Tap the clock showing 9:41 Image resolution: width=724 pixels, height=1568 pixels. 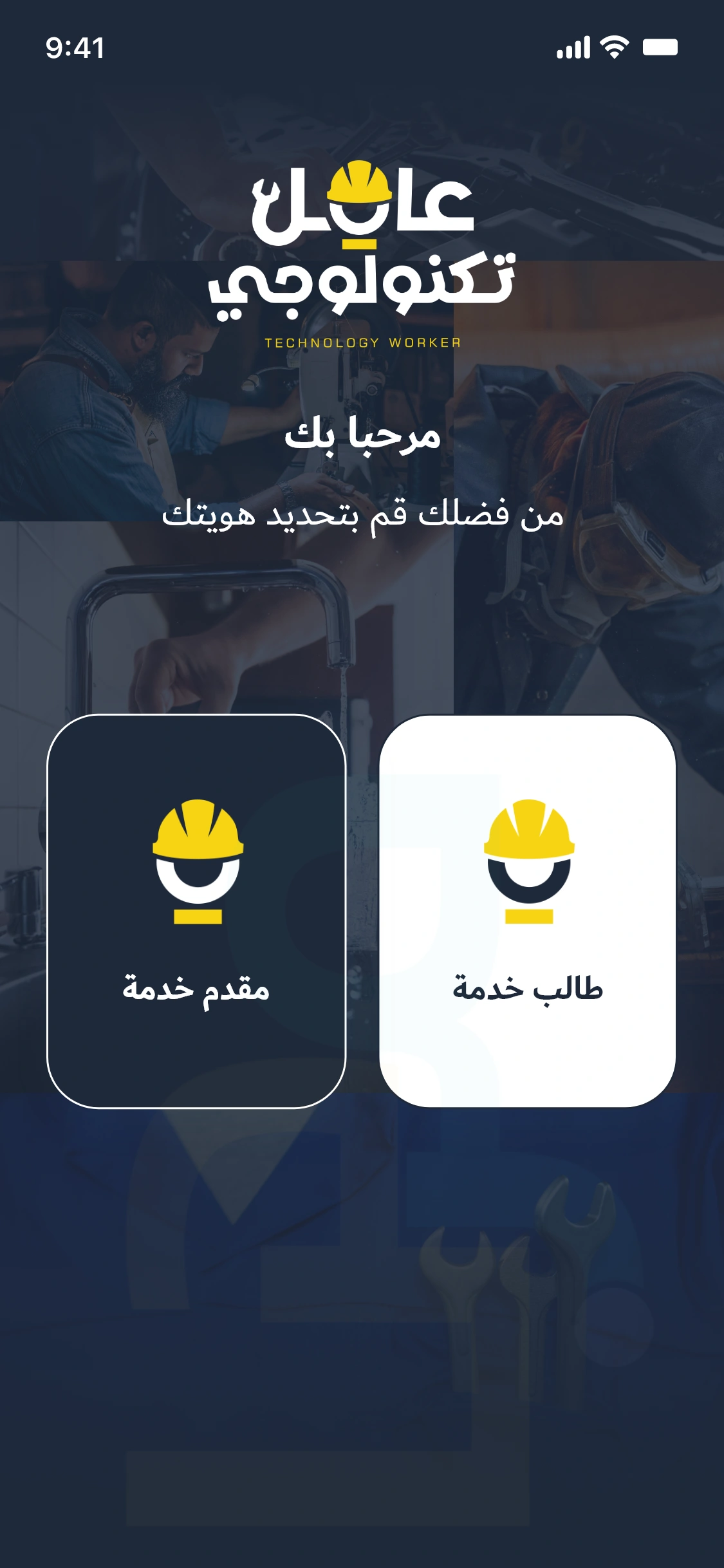point(75,46)
